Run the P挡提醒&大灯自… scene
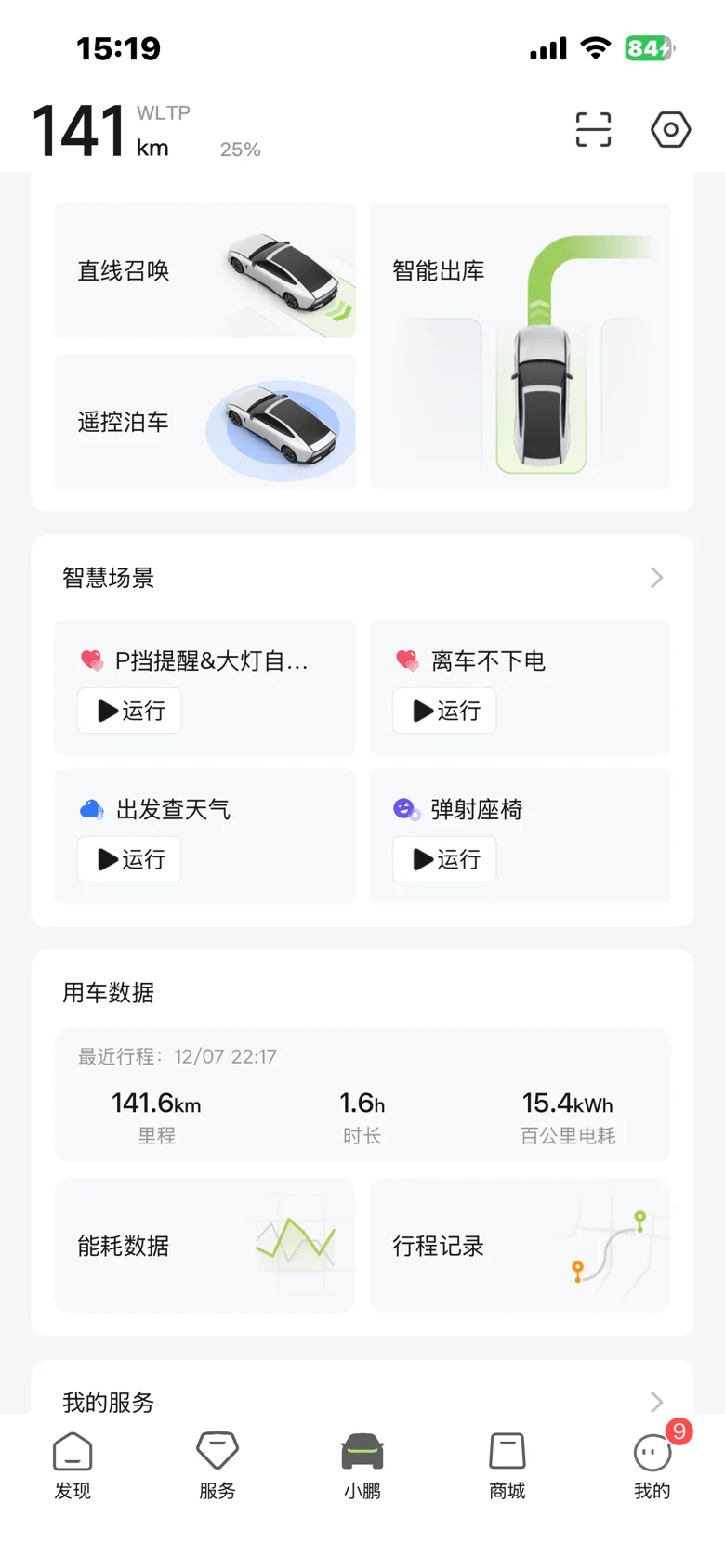Viewport: 725px width, 1568px height. pyautogui.click(x=129, y=711)
